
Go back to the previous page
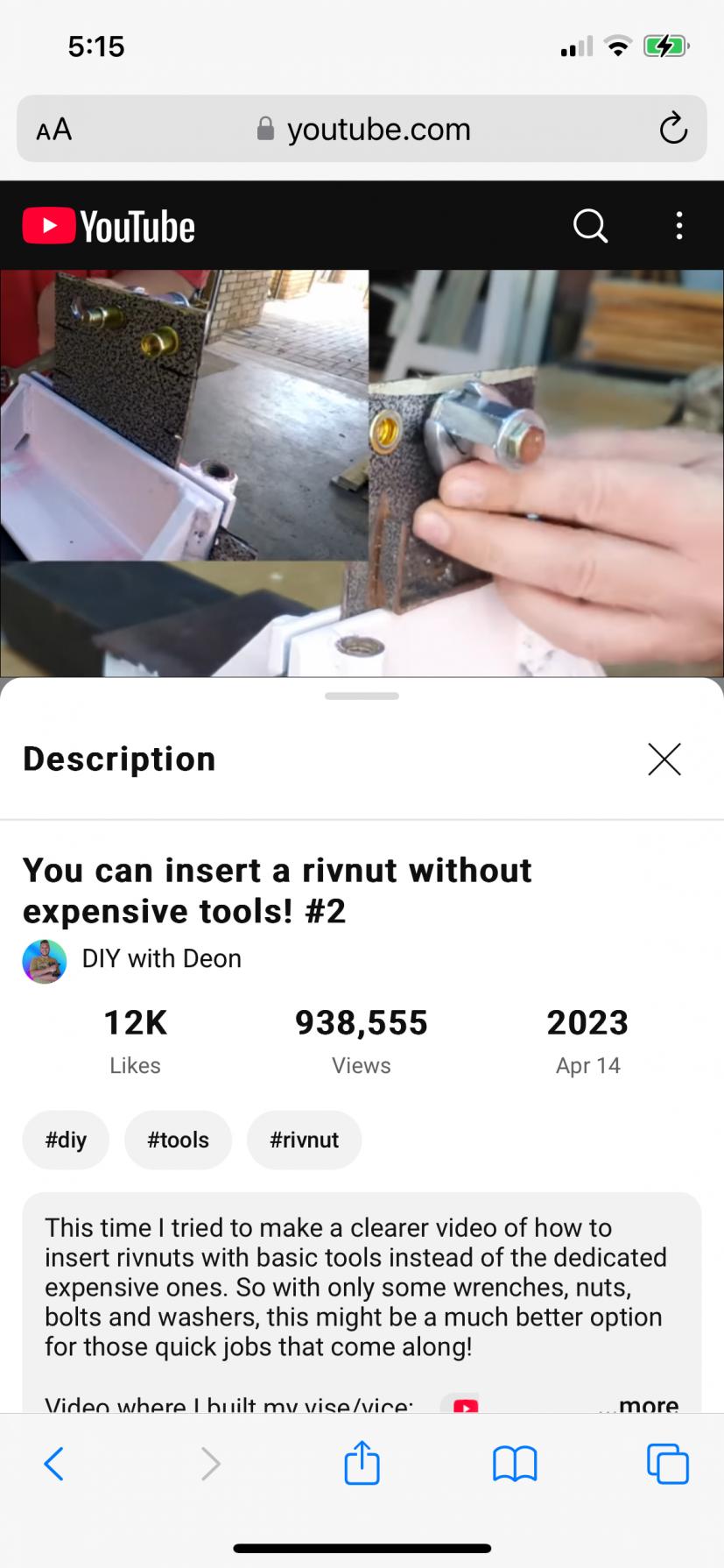point(54,1464)
